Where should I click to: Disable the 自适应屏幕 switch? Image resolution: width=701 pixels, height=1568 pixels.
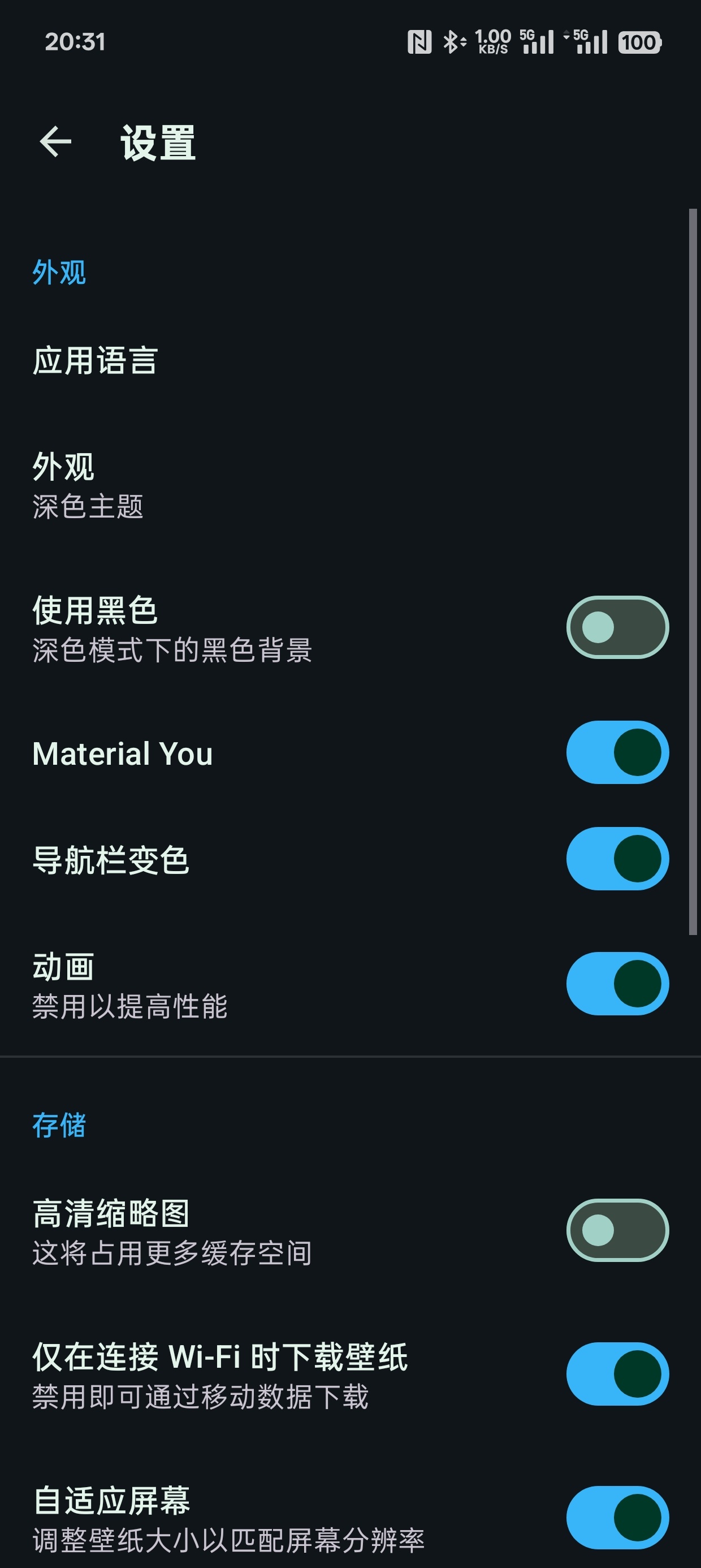pos(617,1518)
